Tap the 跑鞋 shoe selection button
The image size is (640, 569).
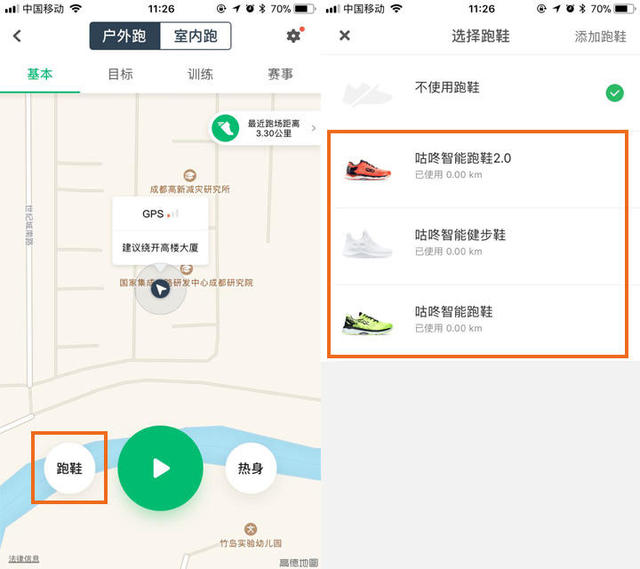point(69,468)
